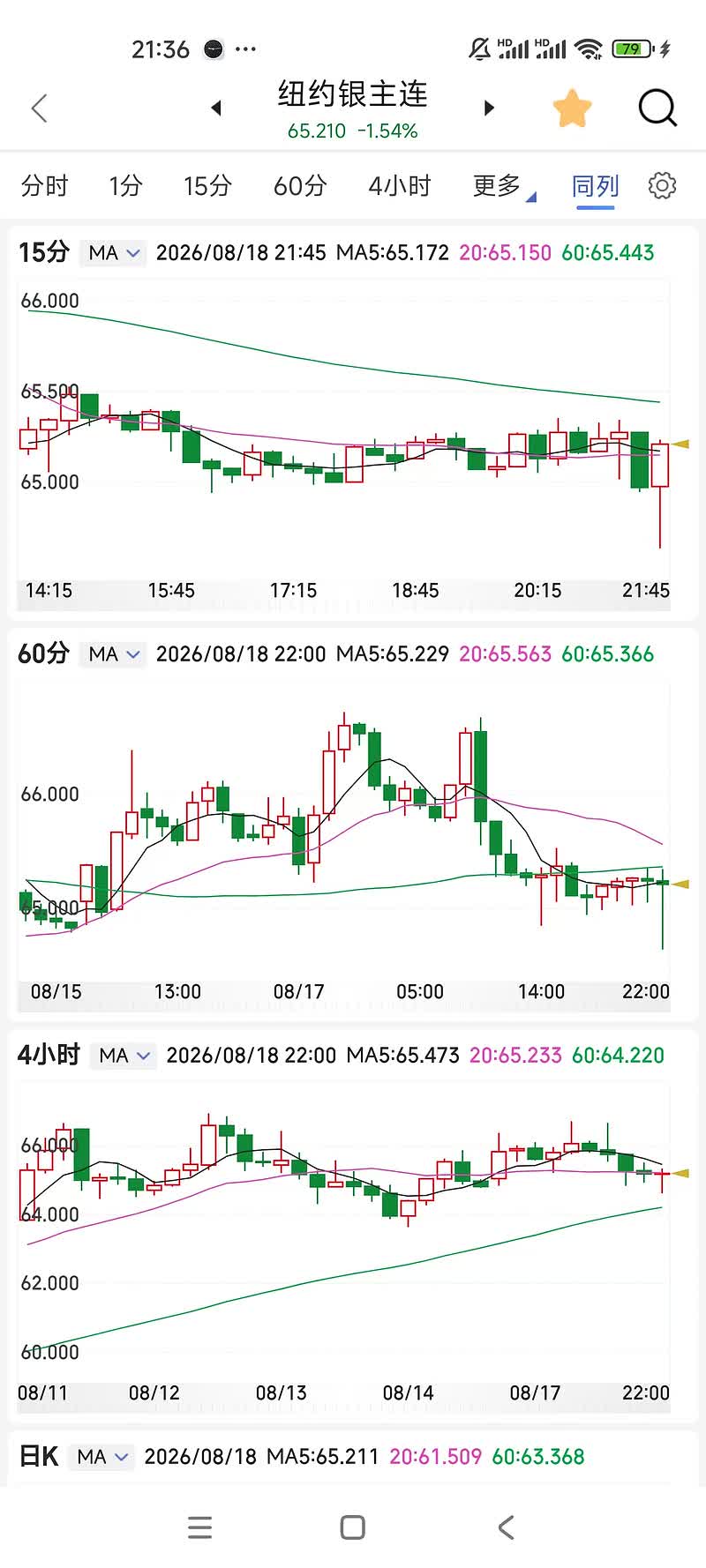Screen dimensions: 706x1568
Task: Go back using the top-left arrow
Action: (x=39, y=108)
